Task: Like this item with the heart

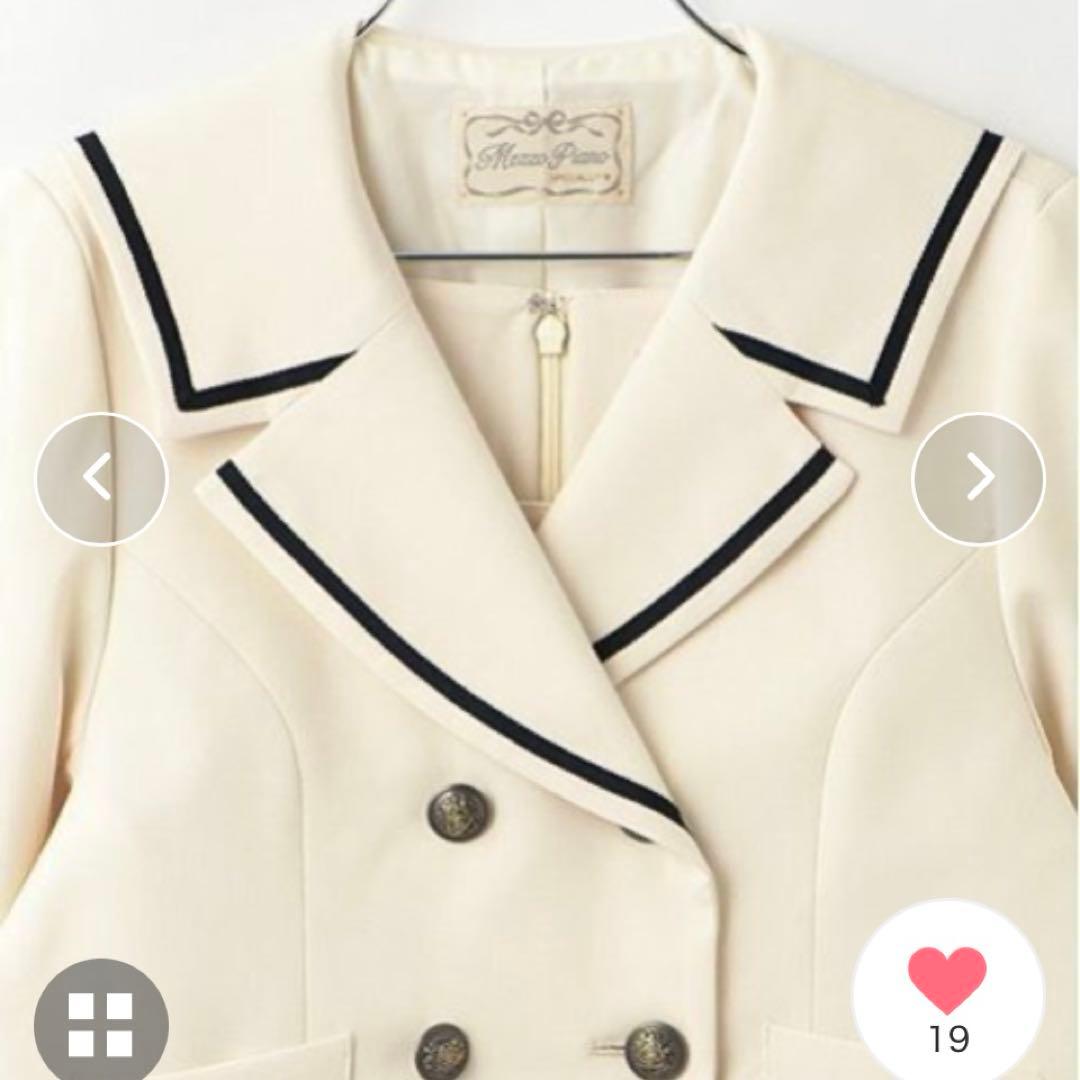Action: [x=946, y=981]
